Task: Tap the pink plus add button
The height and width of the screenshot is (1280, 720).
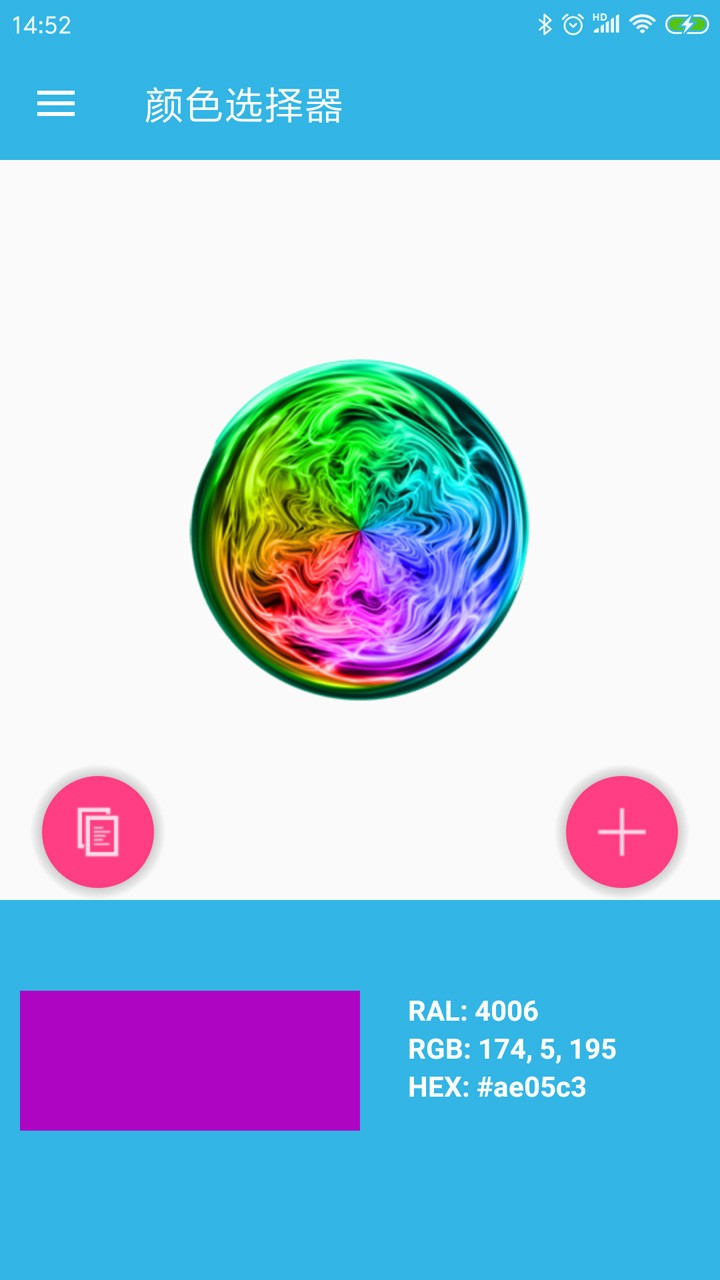Action: point(621,831)
